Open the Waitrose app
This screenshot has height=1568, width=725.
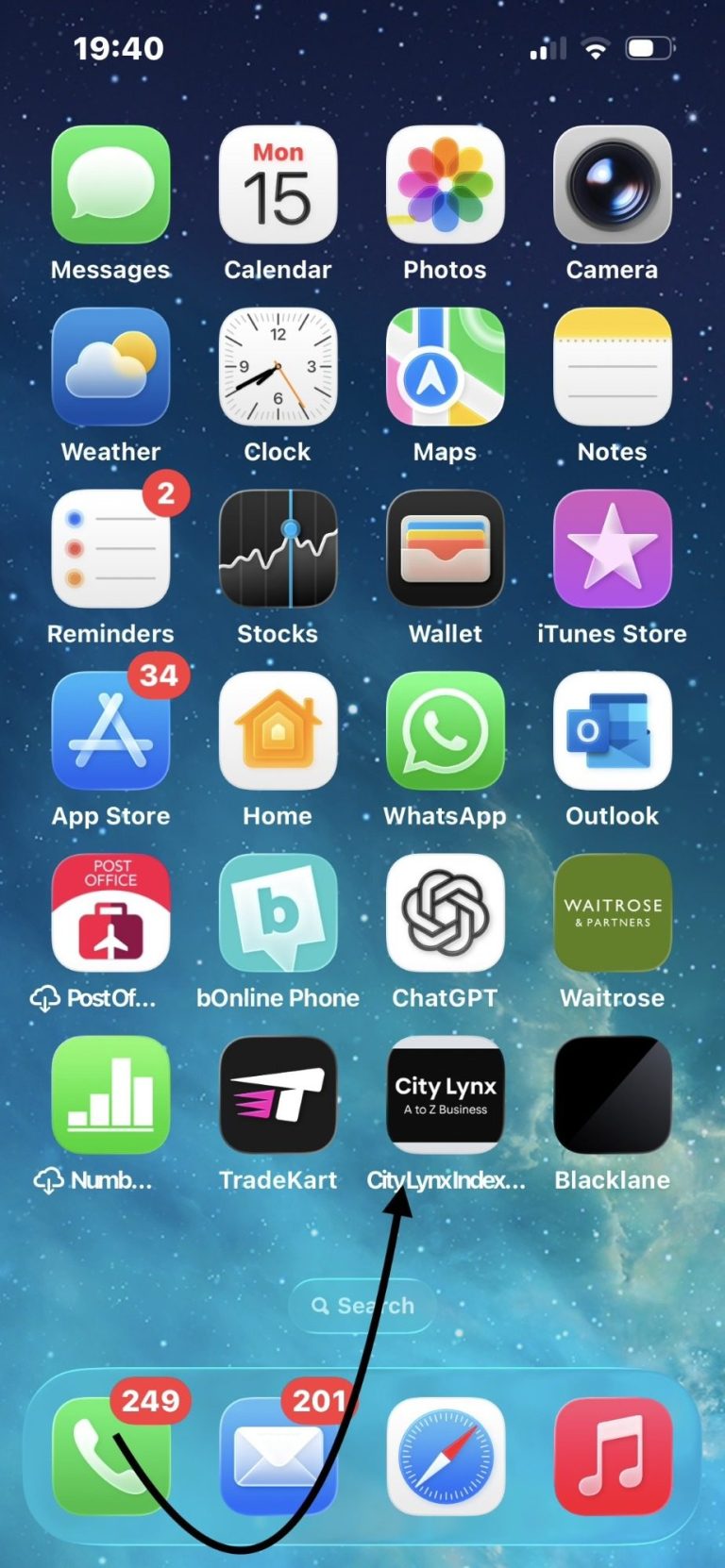612,913
